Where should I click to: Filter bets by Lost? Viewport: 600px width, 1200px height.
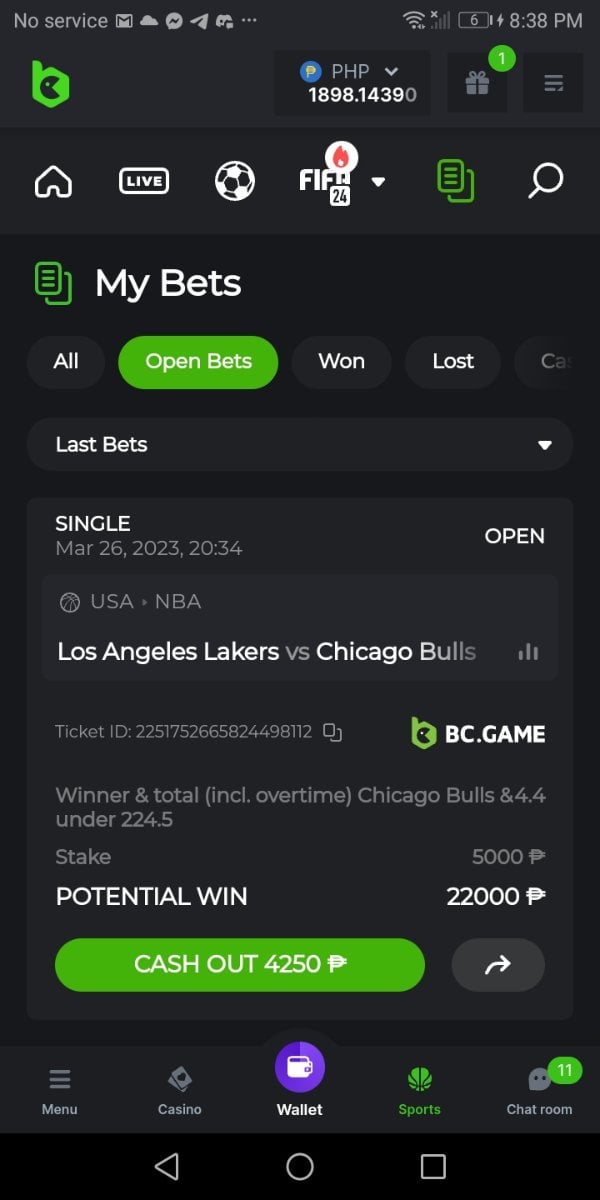coord(452,362)
